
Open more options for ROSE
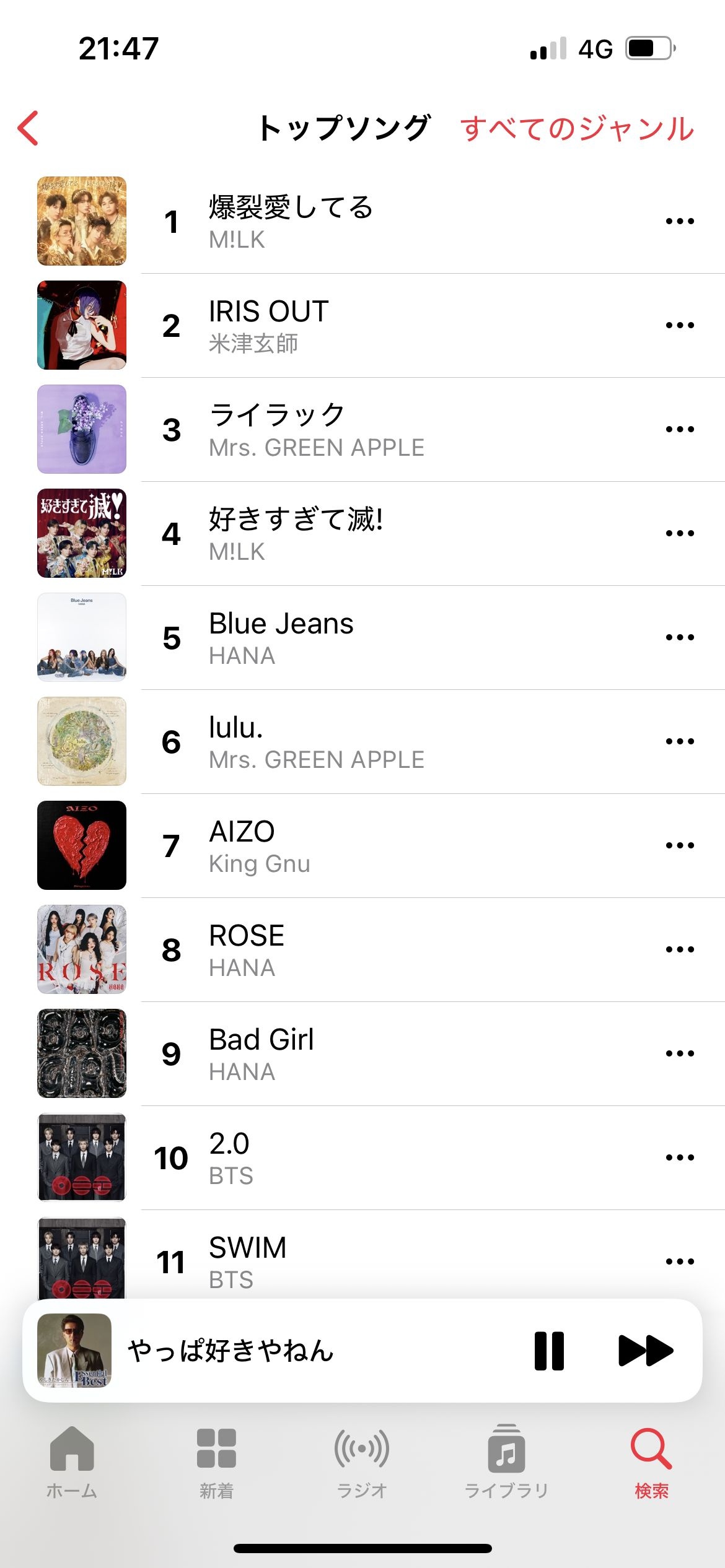[679, 949]
